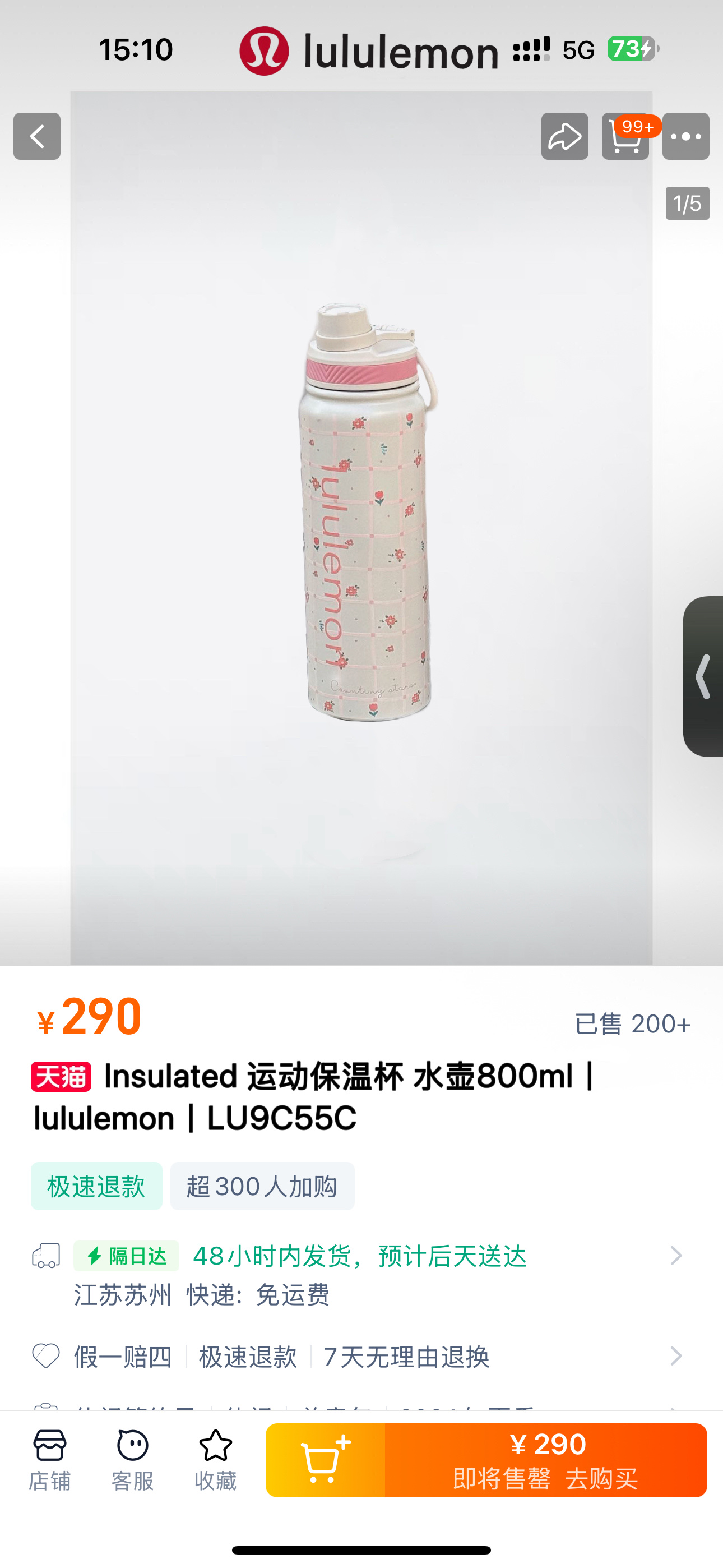Open the shopping cart with 99+ items
The height and width of the screenshot is (1568, 723).
pos(625,136)
